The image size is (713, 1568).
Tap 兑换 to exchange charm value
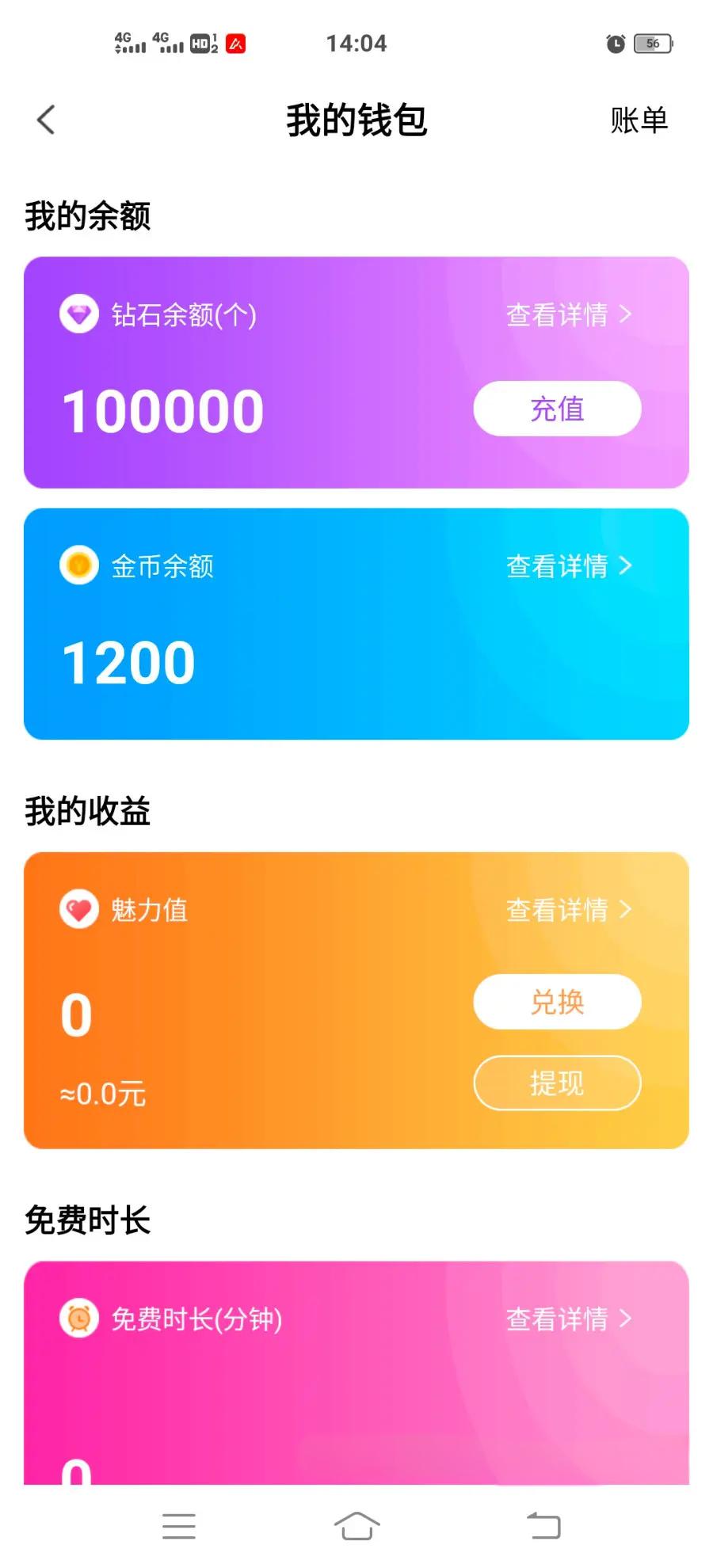tap(557, 1002)
